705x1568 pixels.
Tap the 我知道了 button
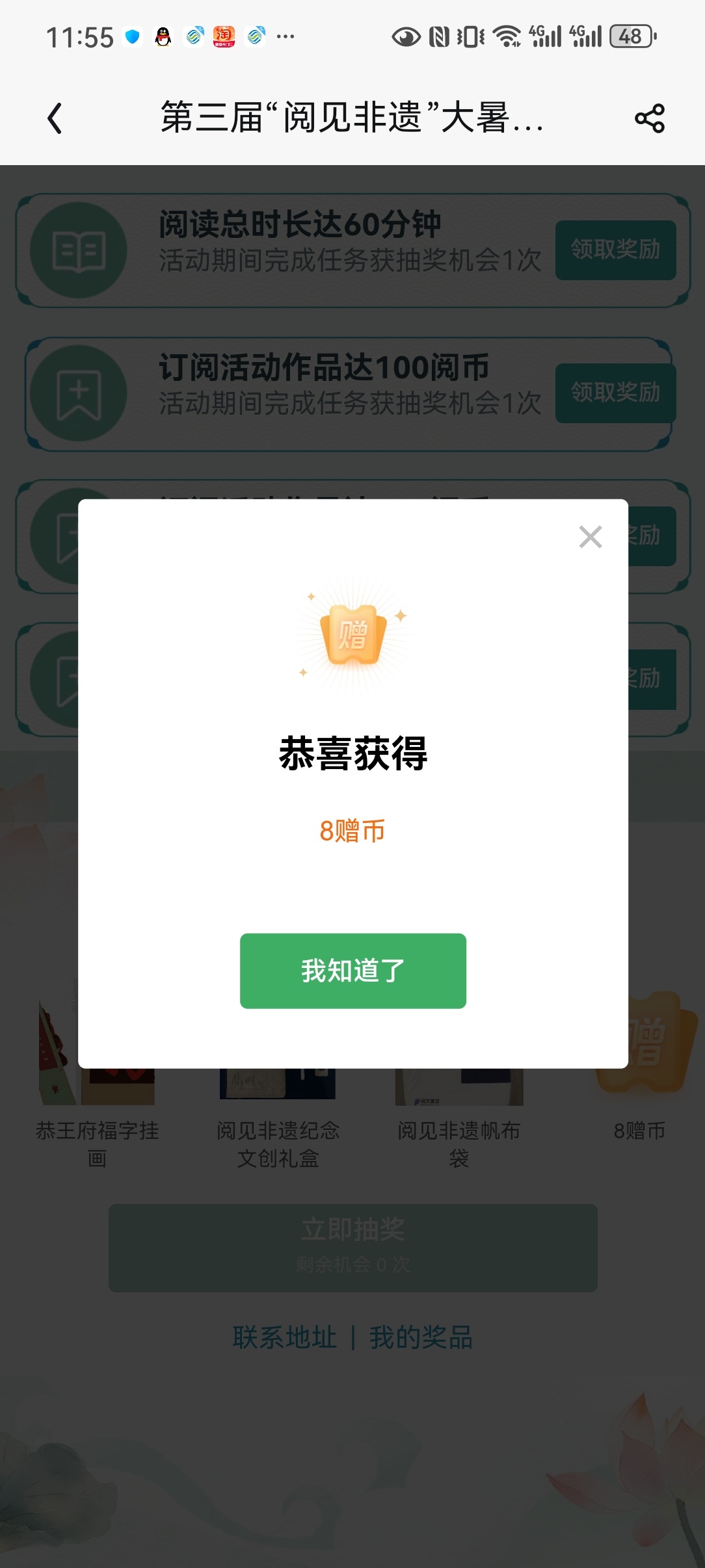pos(353,971)
